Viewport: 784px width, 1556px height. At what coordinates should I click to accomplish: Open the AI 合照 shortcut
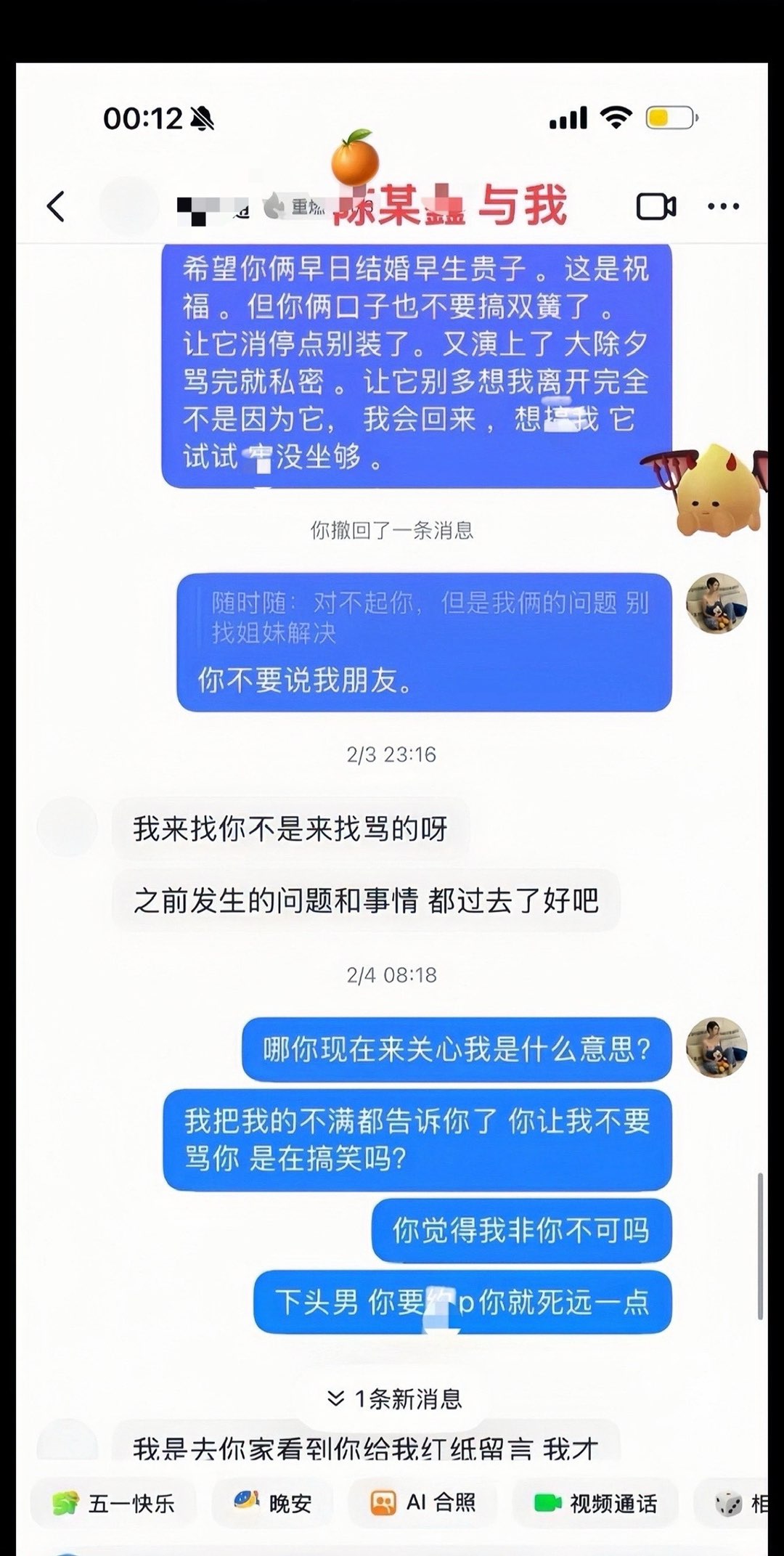click(423, 1502)
